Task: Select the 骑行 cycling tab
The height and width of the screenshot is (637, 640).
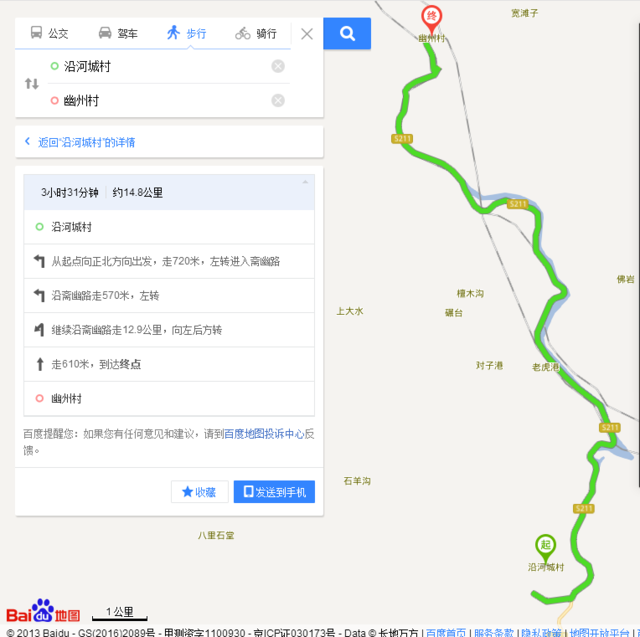Action: point(256,33)
